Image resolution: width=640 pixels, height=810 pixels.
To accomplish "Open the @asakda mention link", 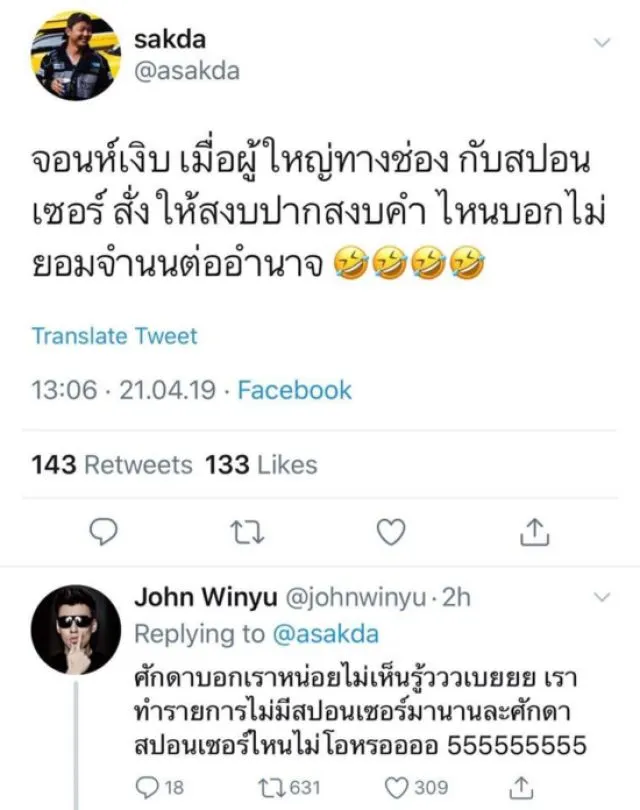I will (x=325, y=634).
